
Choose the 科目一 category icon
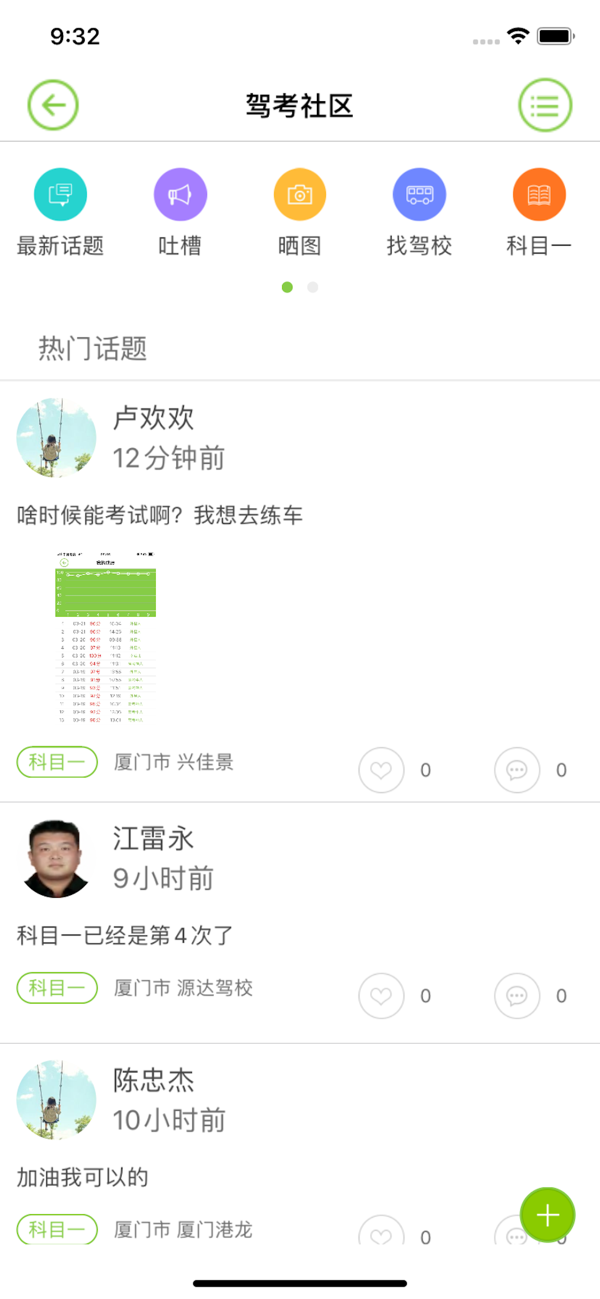539,195
